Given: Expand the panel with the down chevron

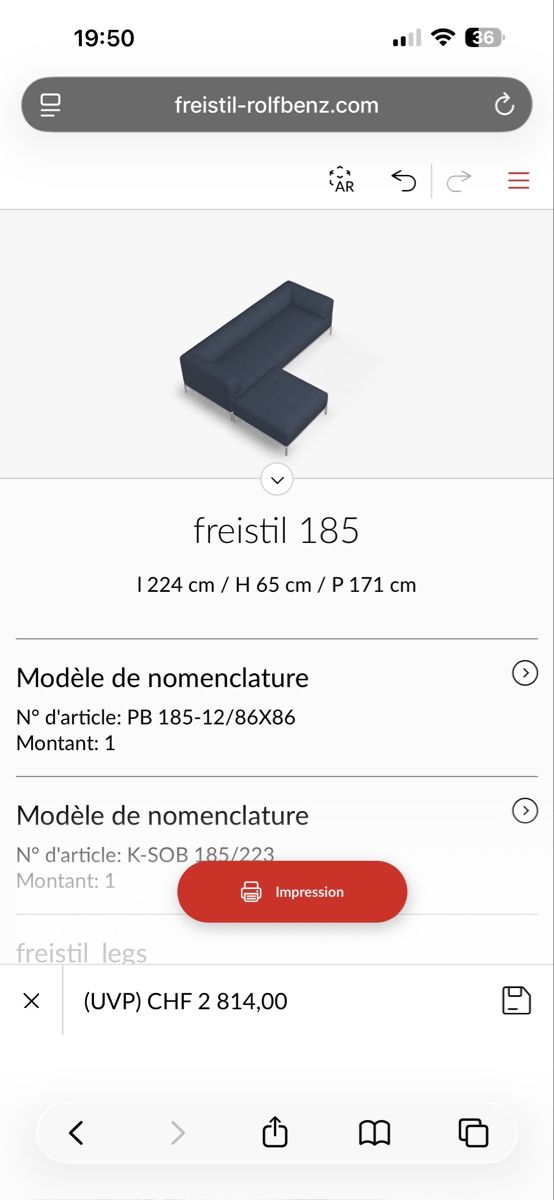Looking at the screenshot, I should 277,480.
